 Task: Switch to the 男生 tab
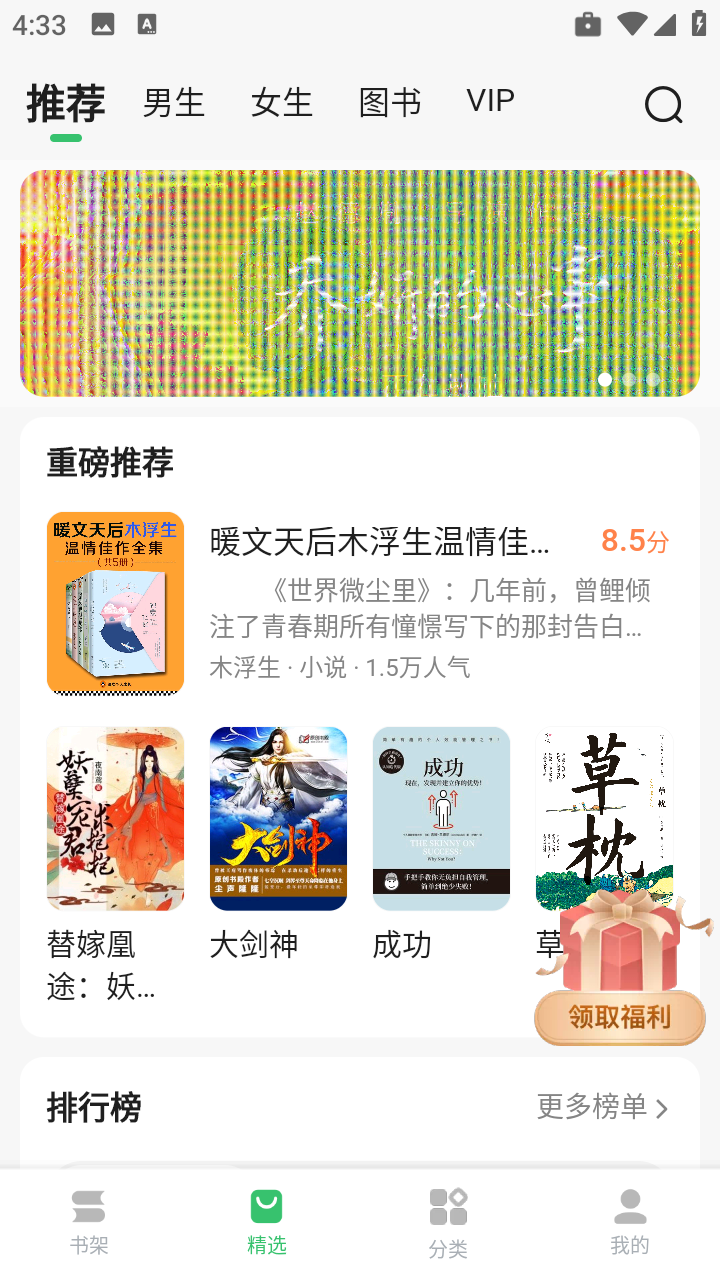coord(174,103)
